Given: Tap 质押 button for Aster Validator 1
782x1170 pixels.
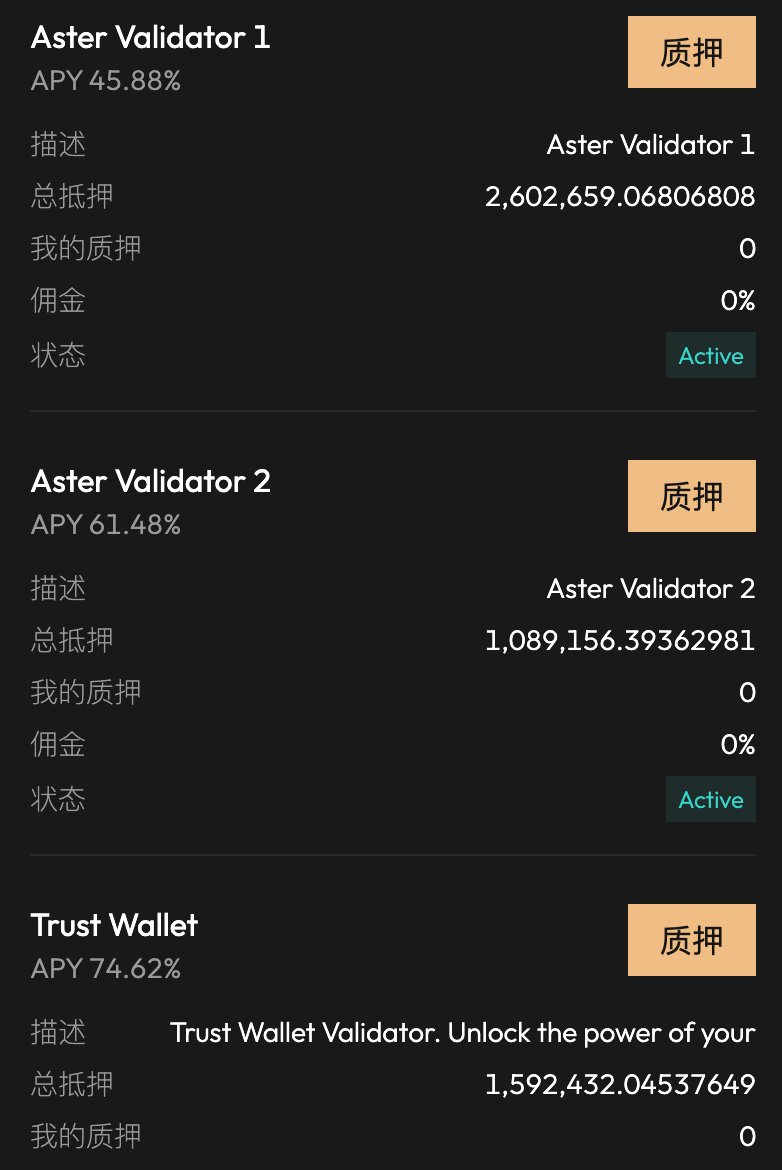Looking at the screenshot, I should coord(691,52).
